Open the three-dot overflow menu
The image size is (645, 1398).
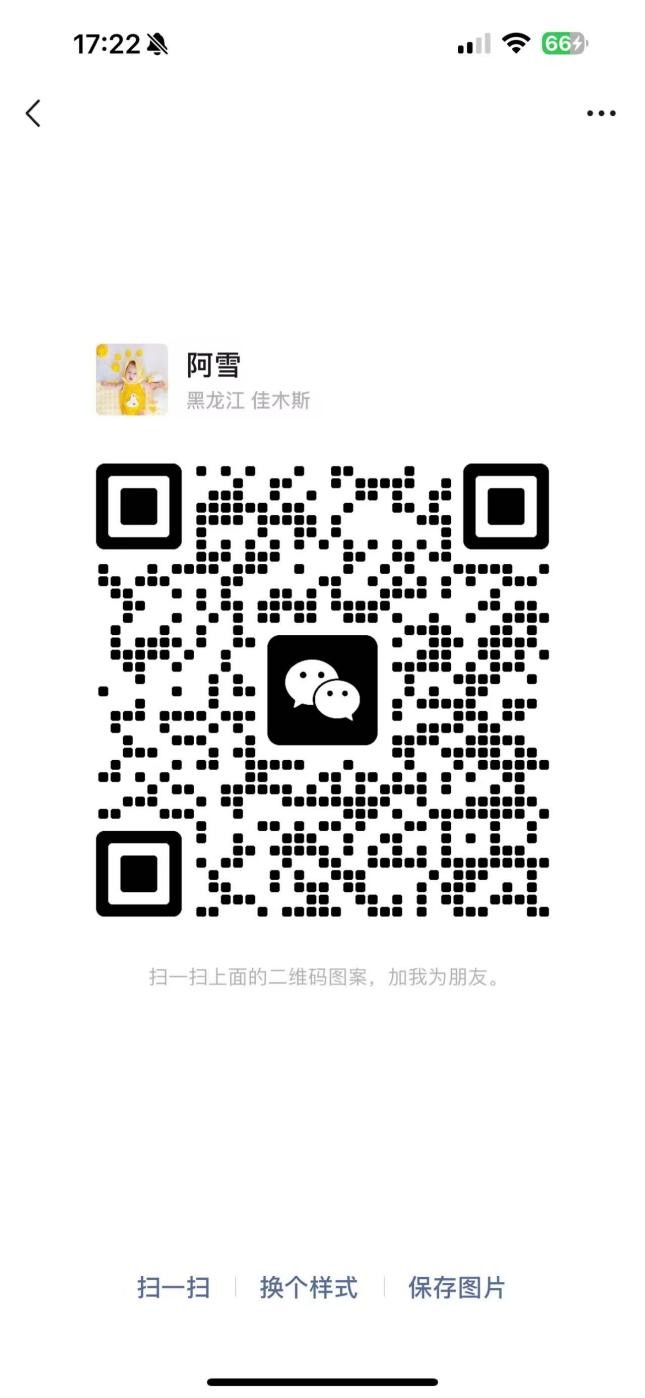(x=601, y=113)
